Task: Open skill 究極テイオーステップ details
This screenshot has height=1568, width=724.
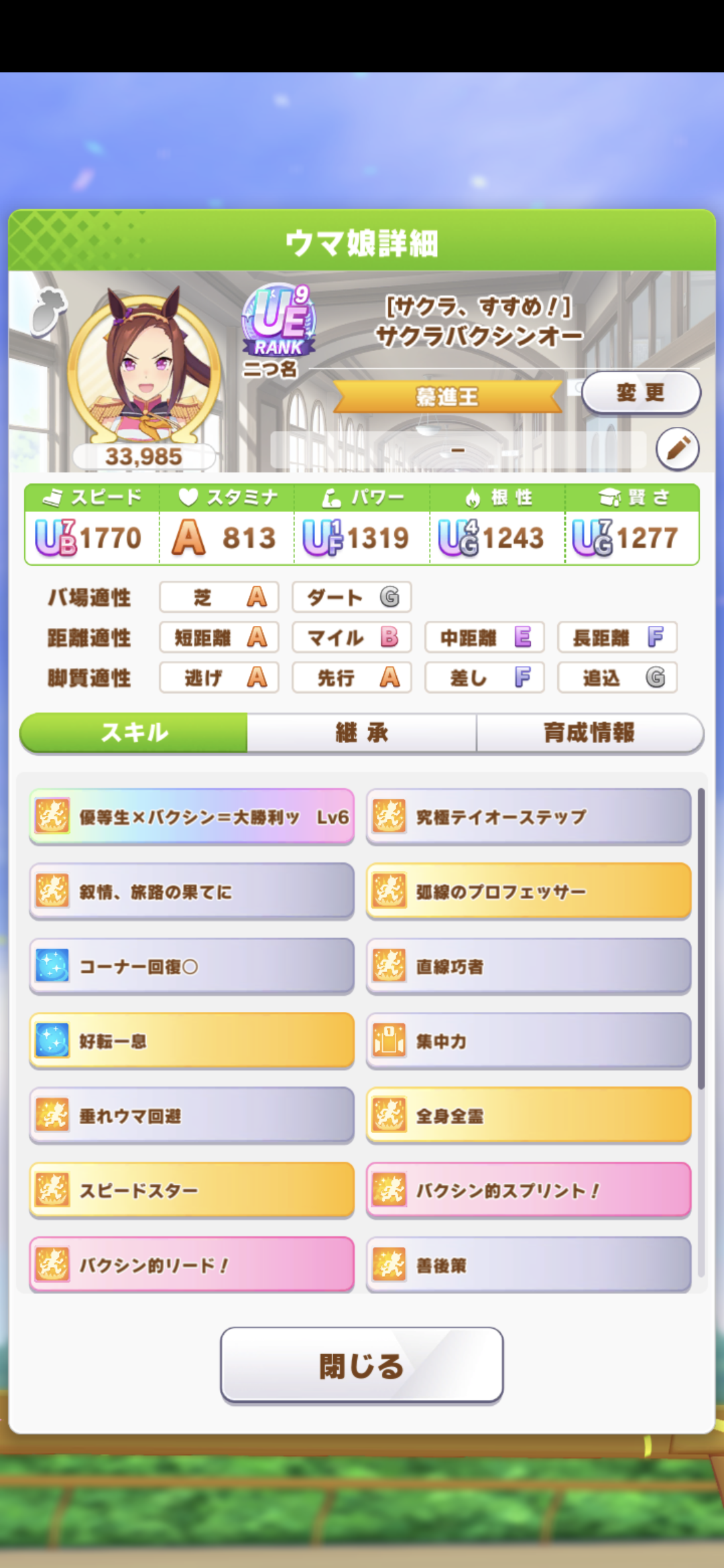Action: tap(528, 817)
